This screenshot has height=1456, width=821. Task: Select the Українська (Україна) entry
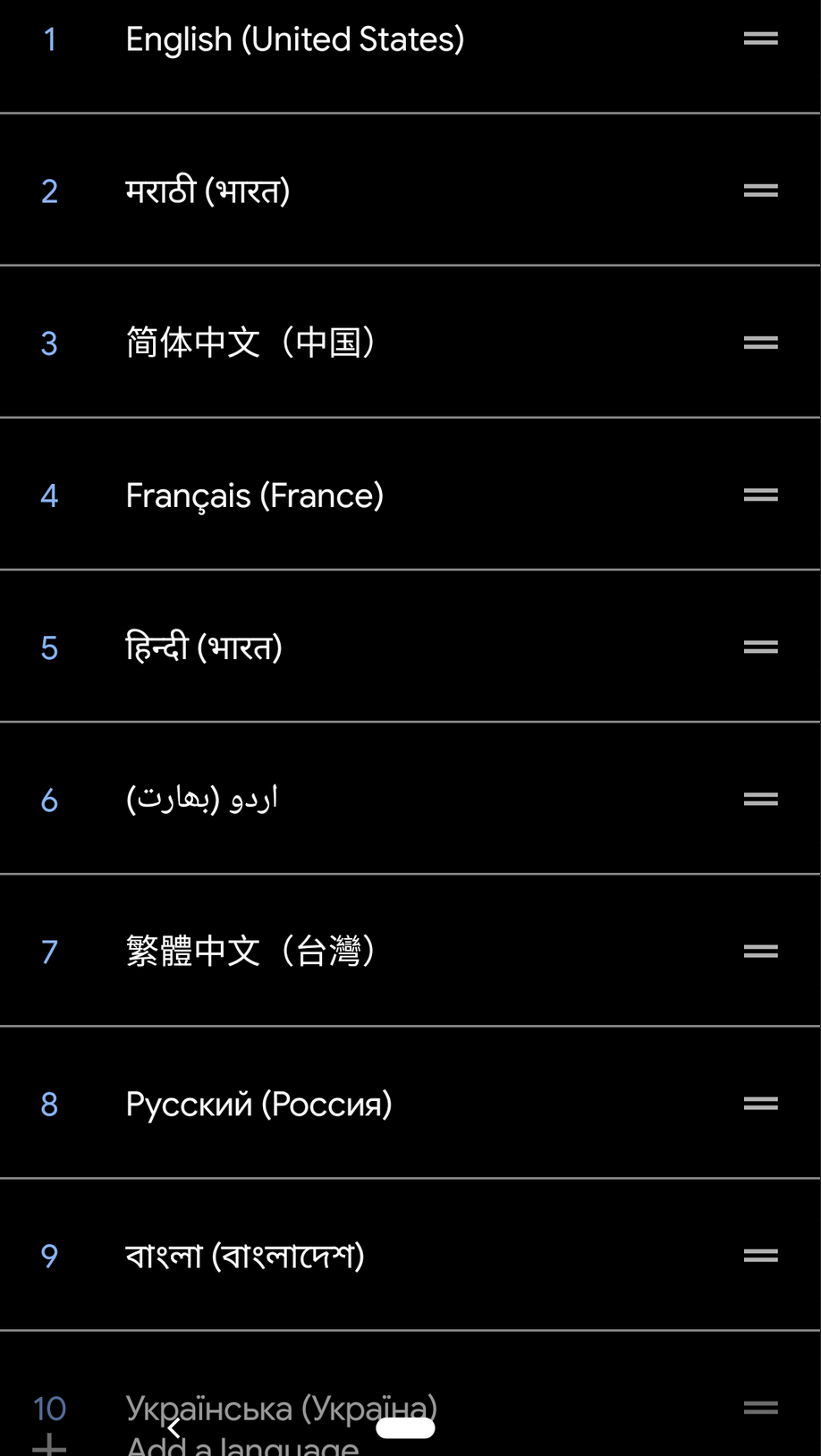[x=282, y=1407]
